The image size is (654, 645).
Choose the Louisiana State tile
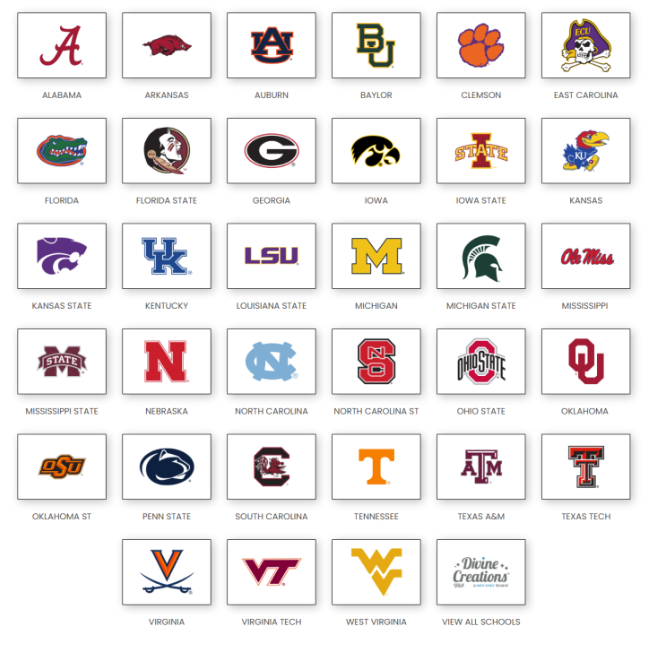pos(272,256)
